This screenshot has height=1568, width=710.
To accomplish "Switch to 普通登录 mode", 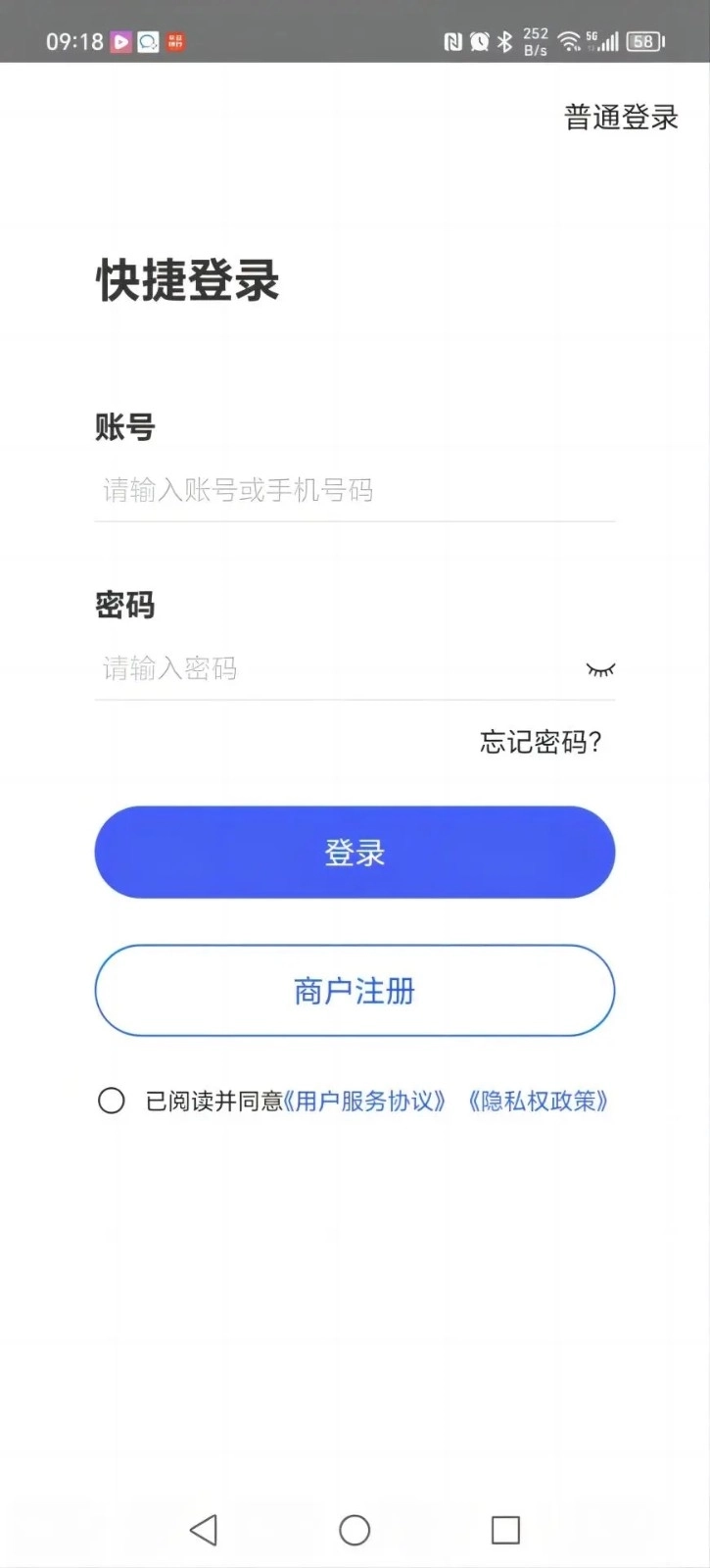I will pos(619,116).
